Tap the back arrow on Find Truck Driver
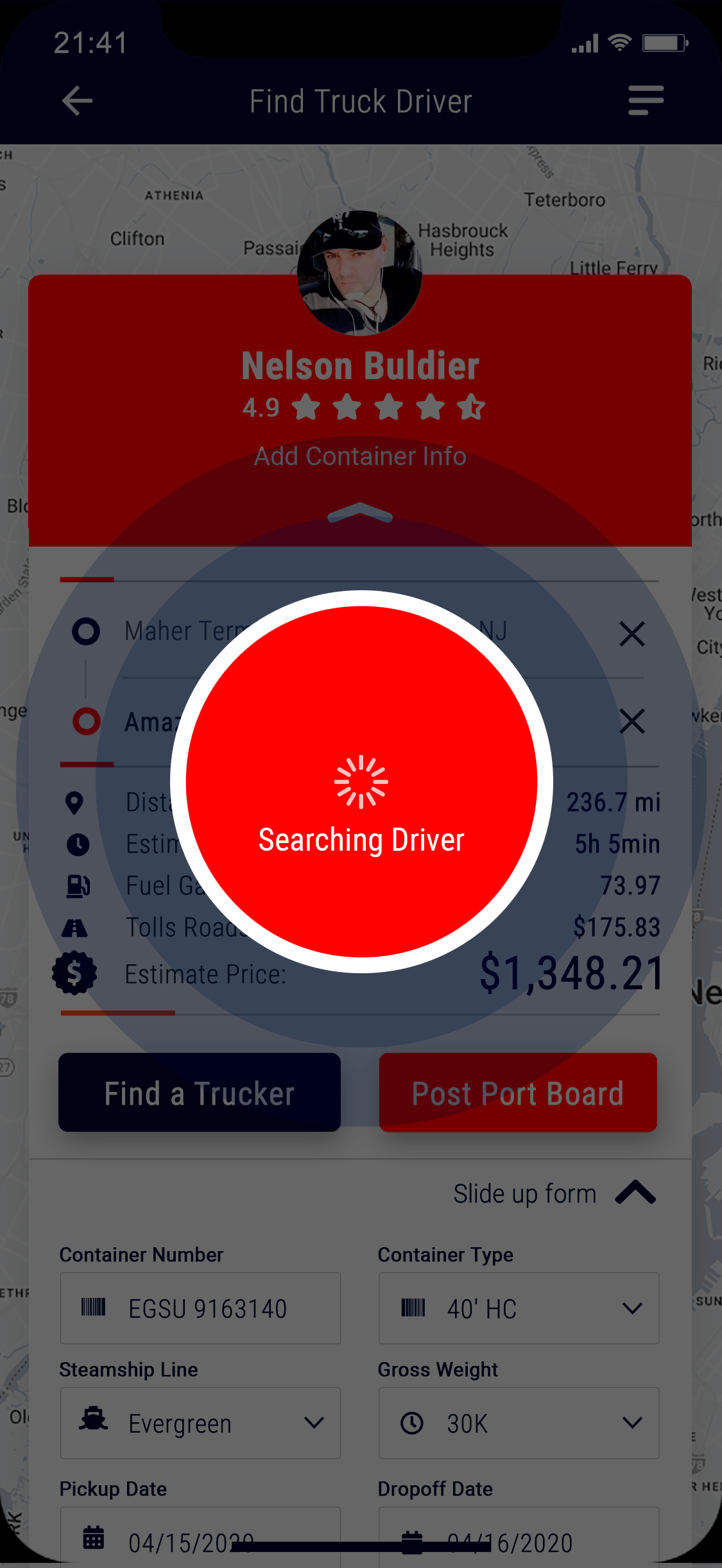Viewport: 722px width, 1568px height. point(76,101)
